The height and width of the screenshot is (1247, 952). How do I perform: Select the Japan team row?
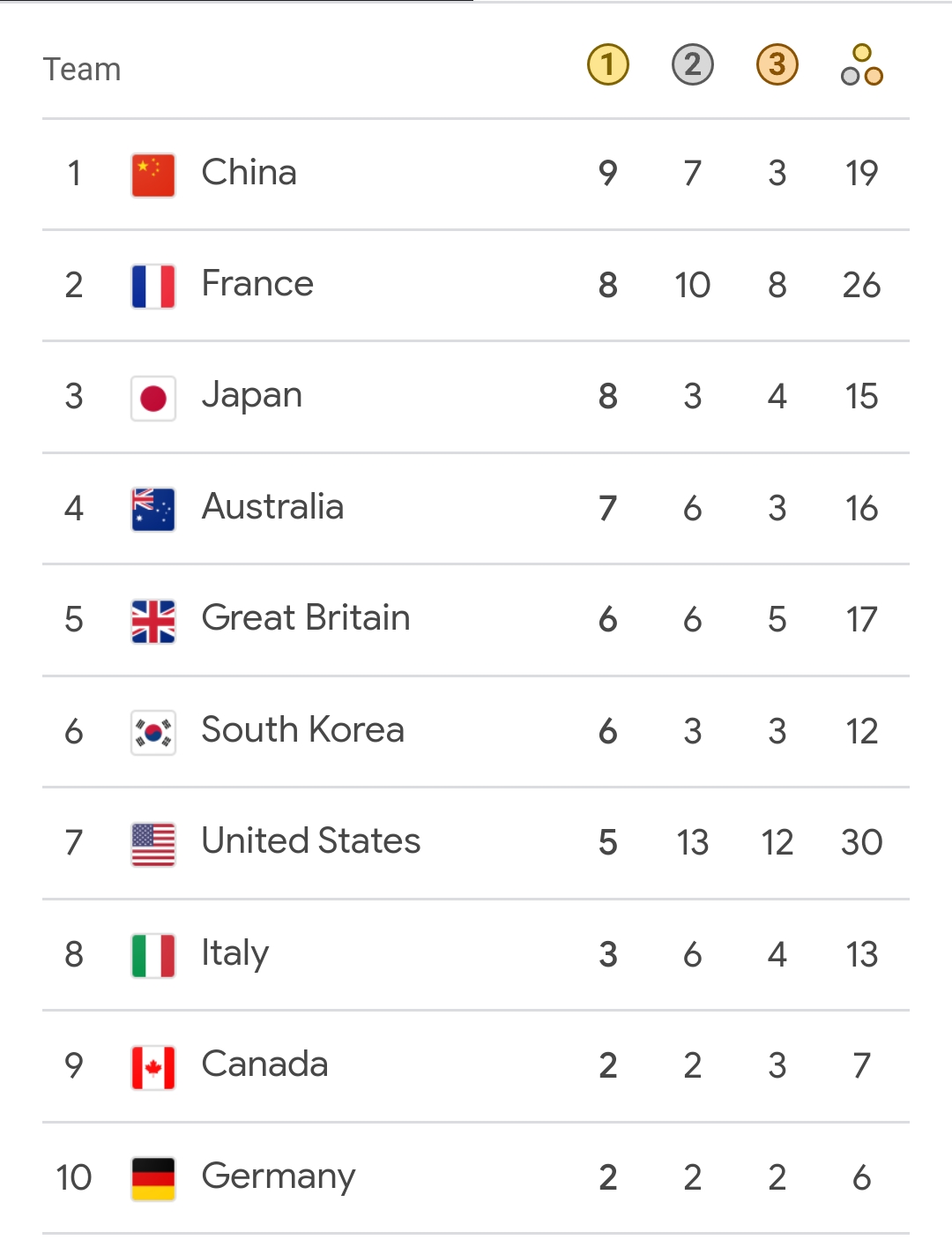(476, 398)
